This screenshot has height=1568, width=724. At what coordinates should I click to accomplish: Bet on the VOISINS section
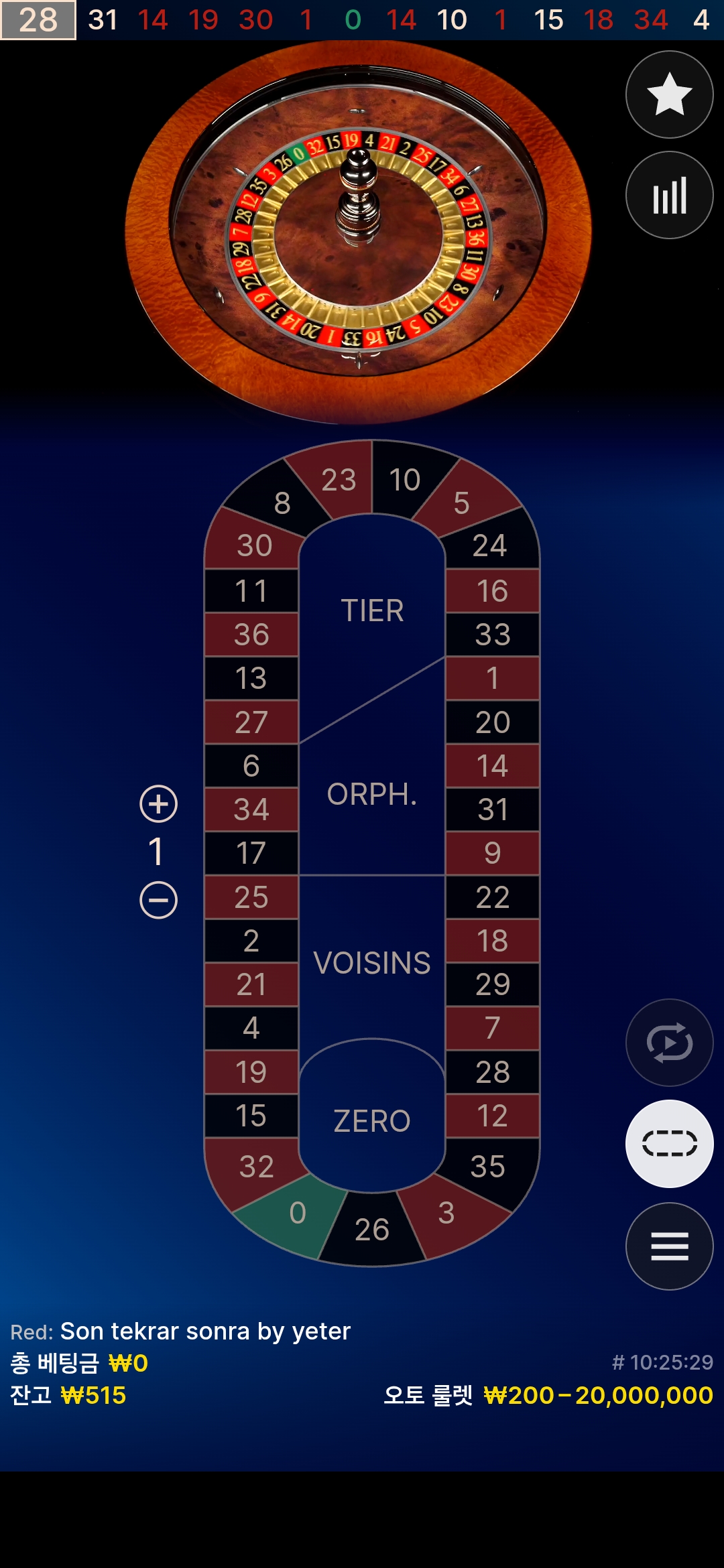pos(372,963)
